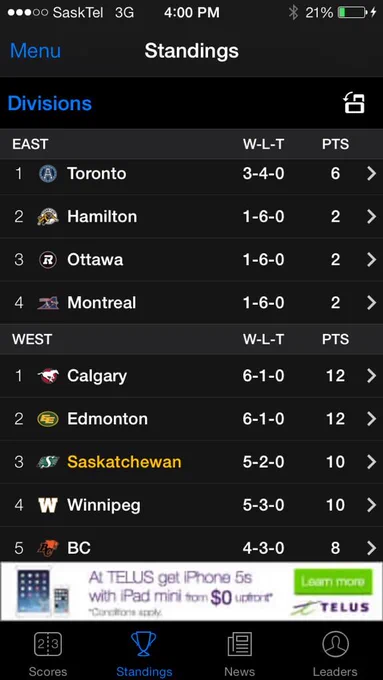The image size is (383, 680).
Task: Open Toronto team details
Action: (191, 174)
